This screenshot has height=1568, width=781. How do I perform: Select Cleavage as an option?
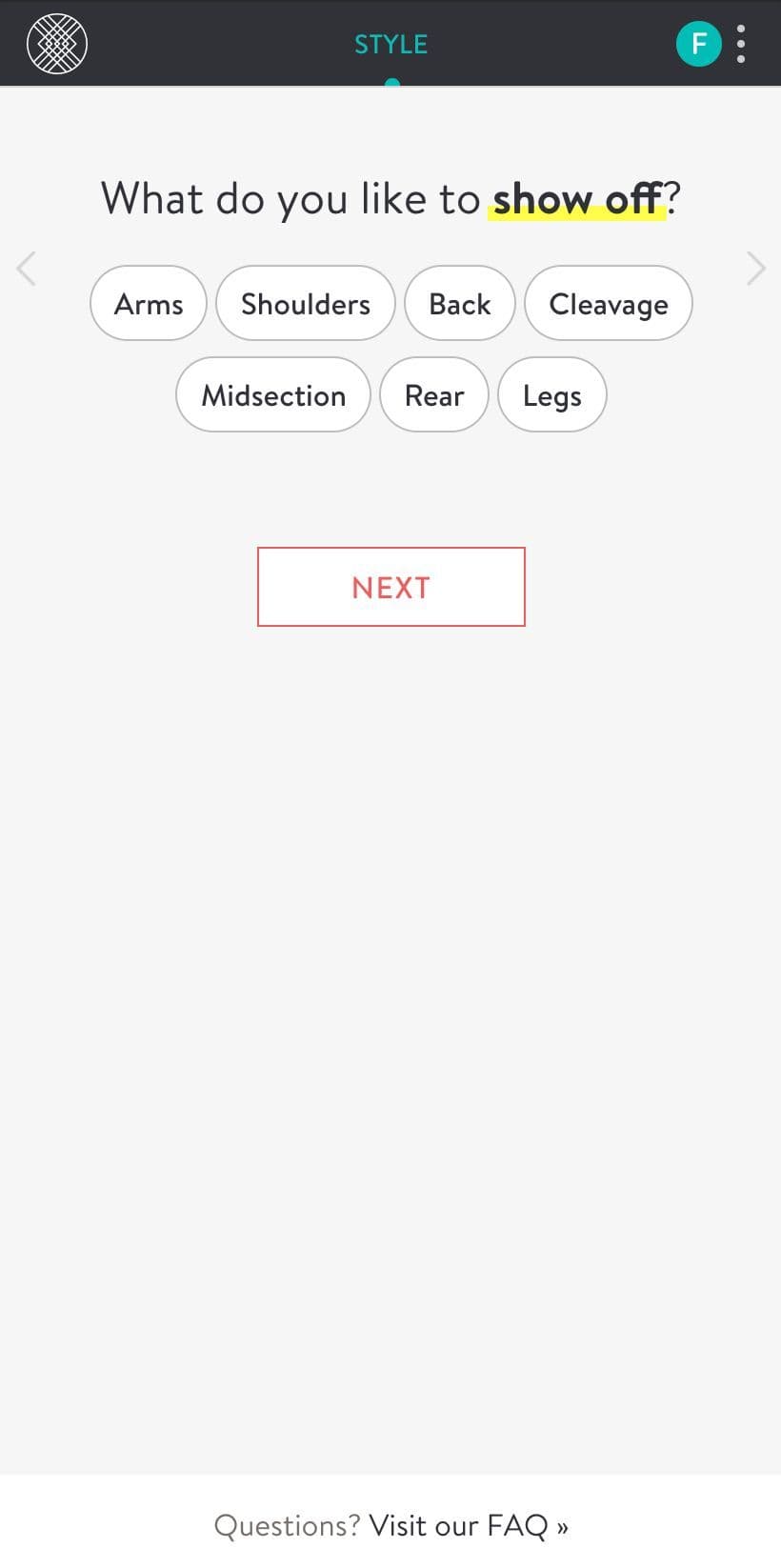coord(609,303)
